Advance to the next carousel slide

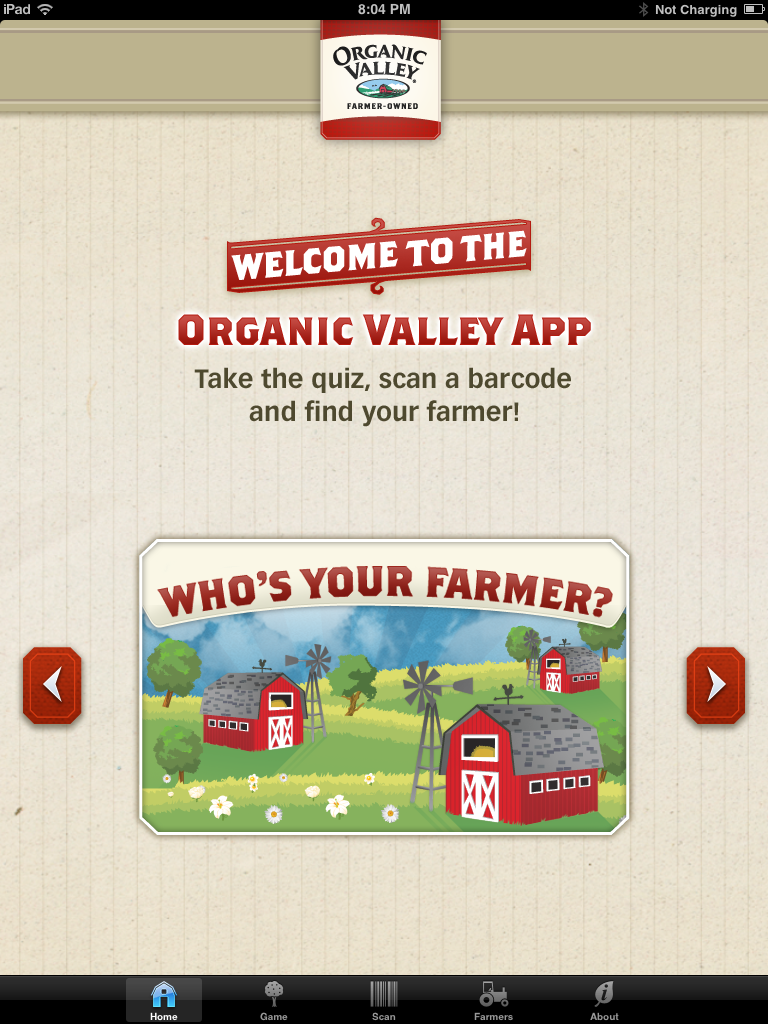[715, 685]
